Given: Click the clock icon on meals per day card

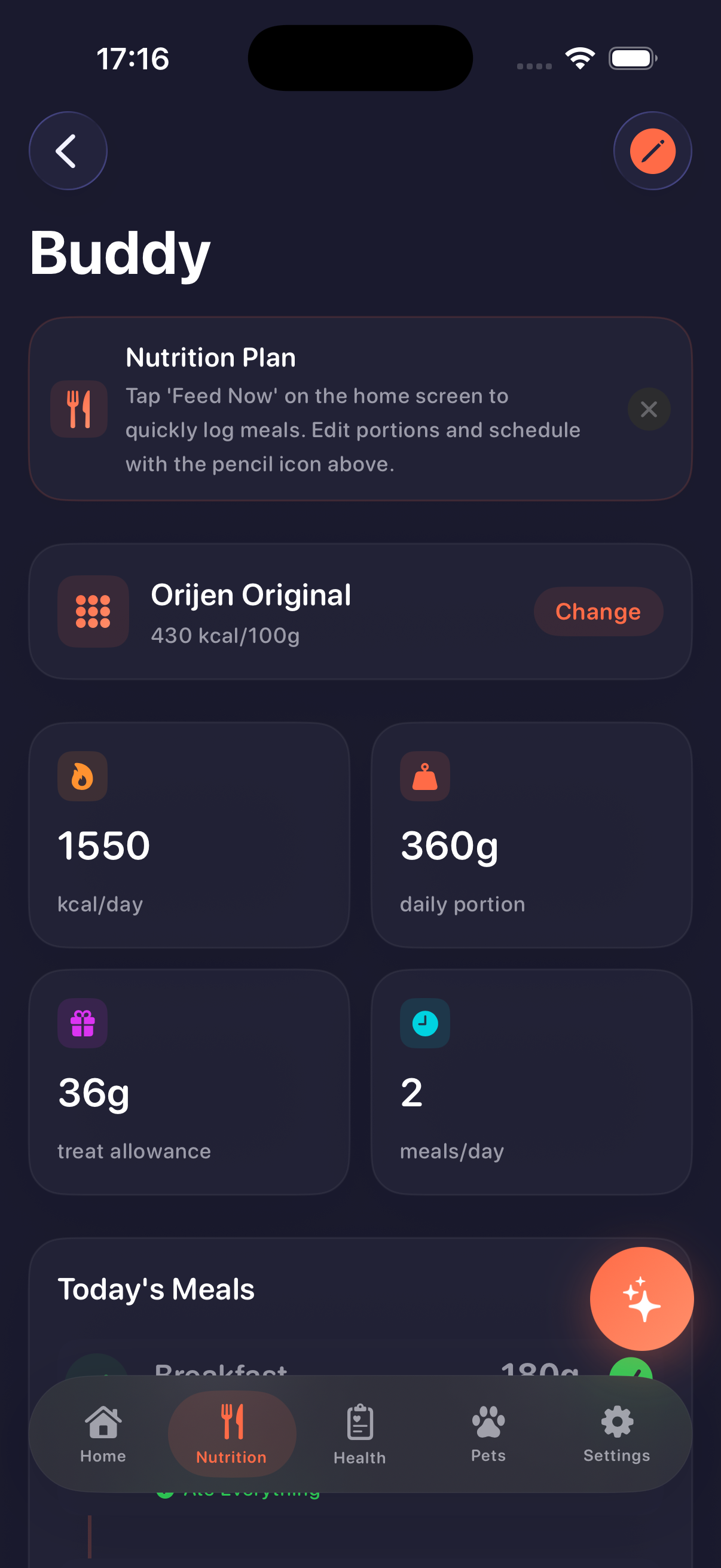Looking at the screenshot, I should [424, 1023].
